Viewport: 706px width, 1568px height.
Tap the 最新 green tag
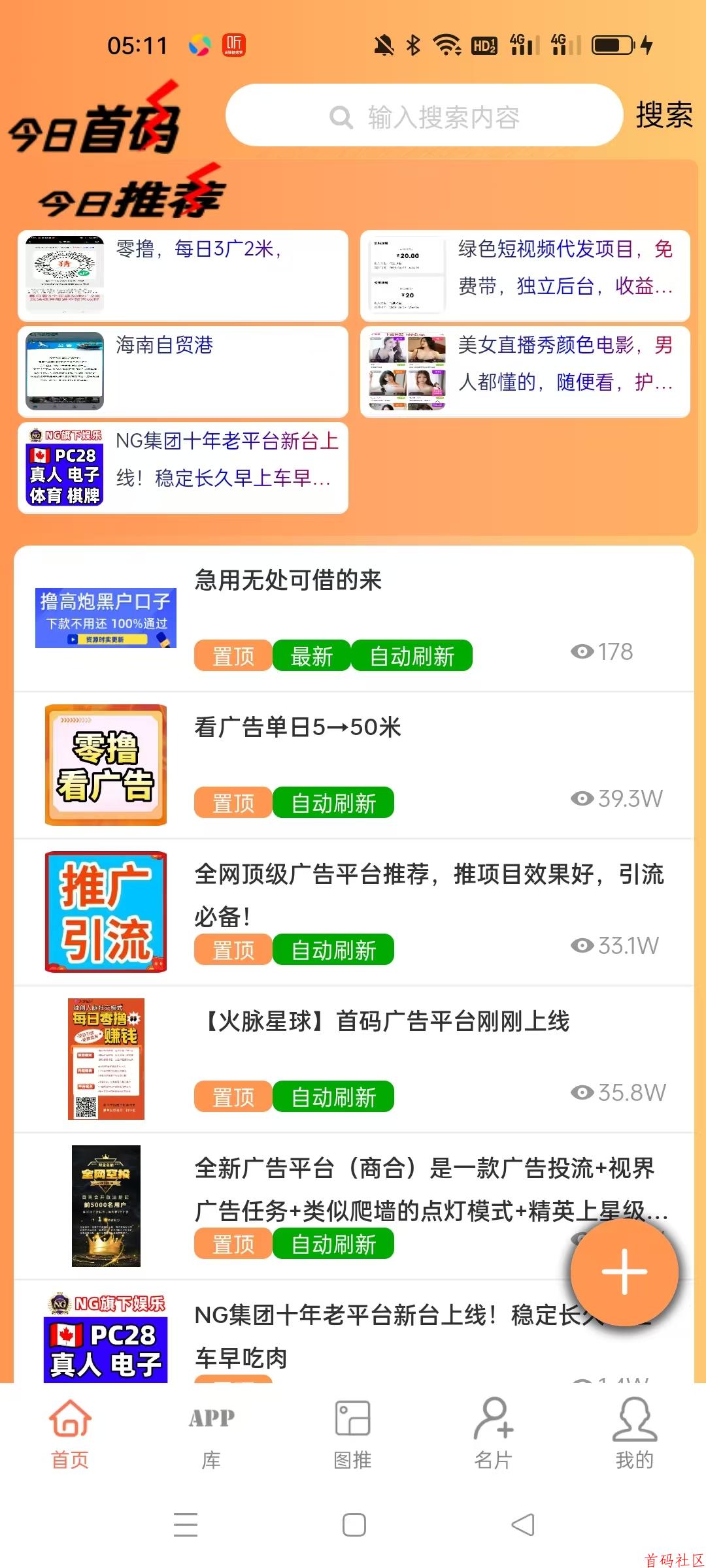coord(312,656)
